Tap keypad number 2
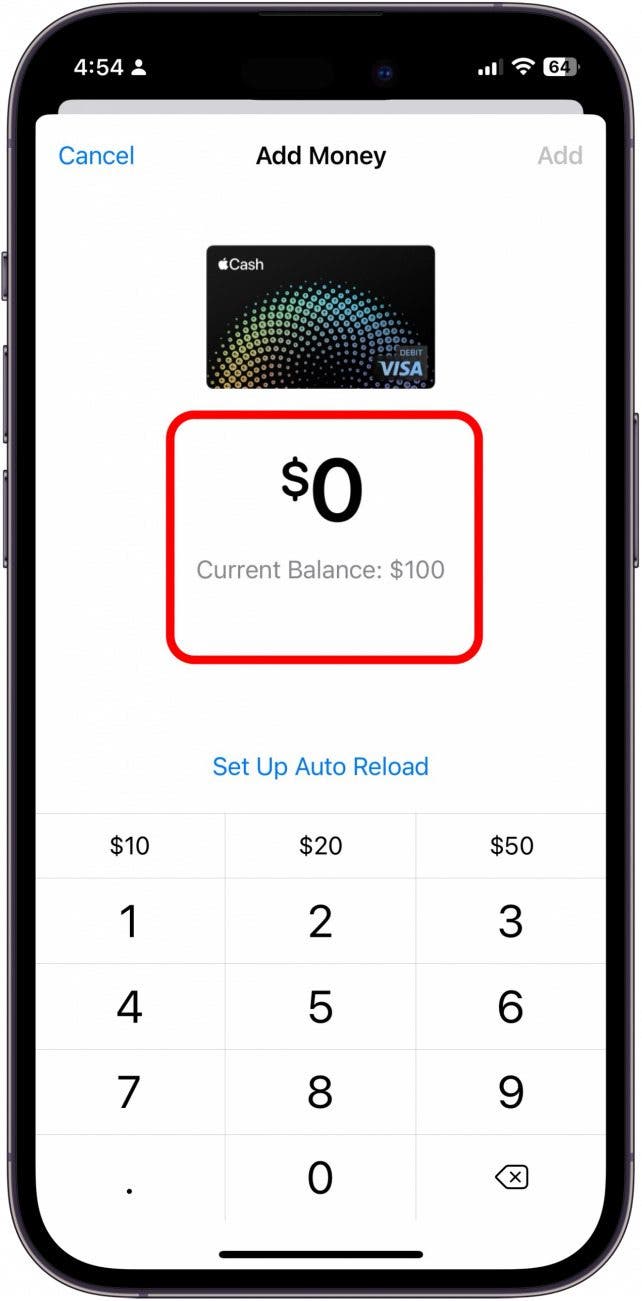The image size is (642, 1301). click(x=320, y=922)
